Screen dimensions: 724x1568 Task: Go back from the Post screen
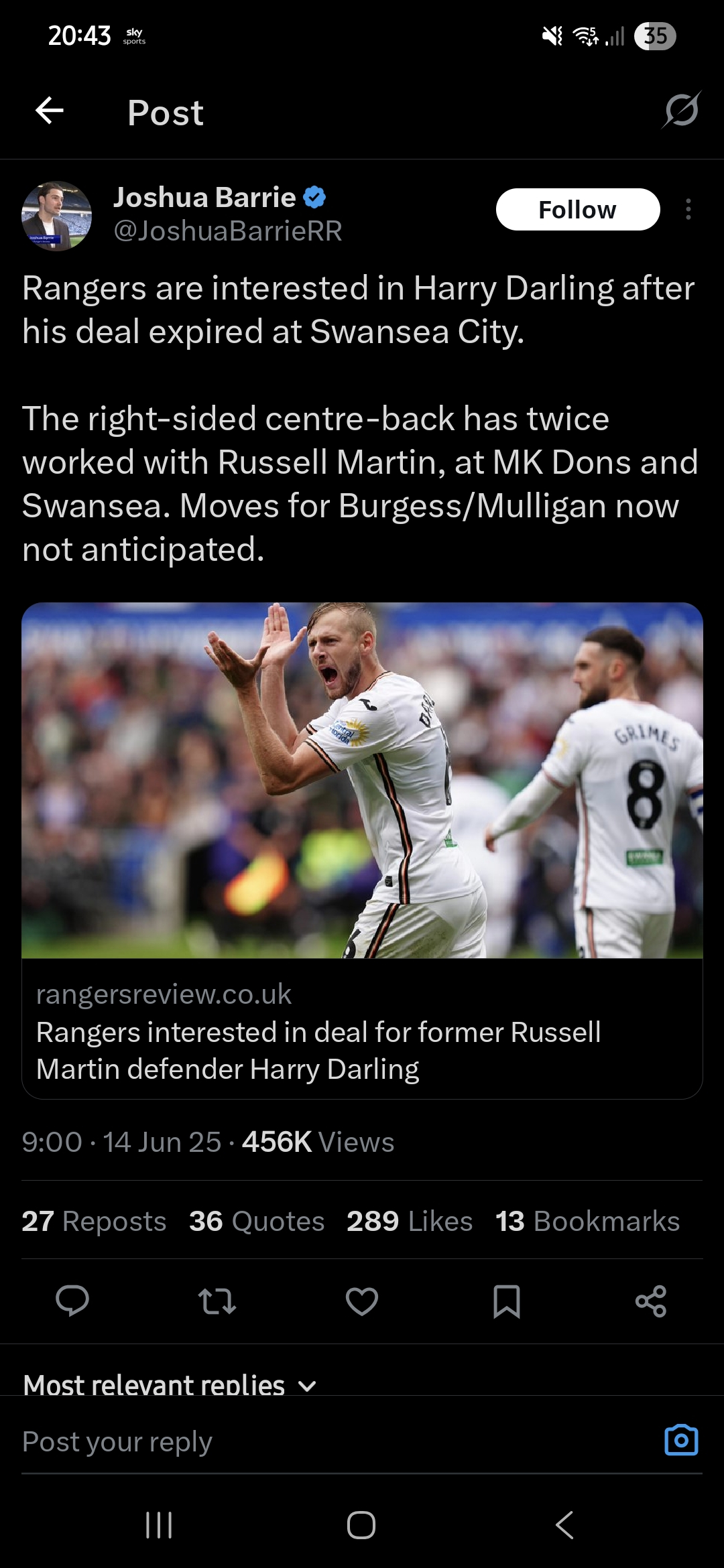50,111
